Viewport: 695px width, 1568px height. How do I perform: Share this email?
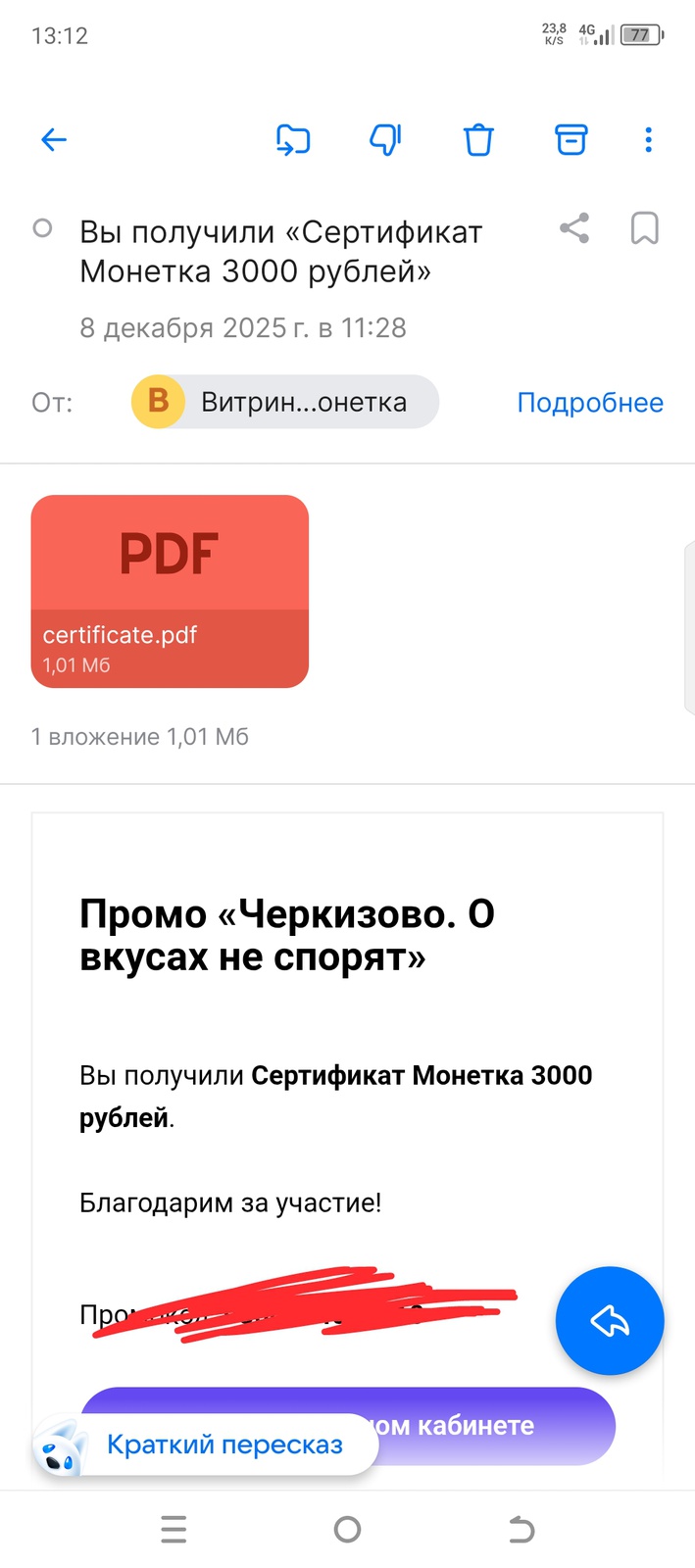(574, 228)
